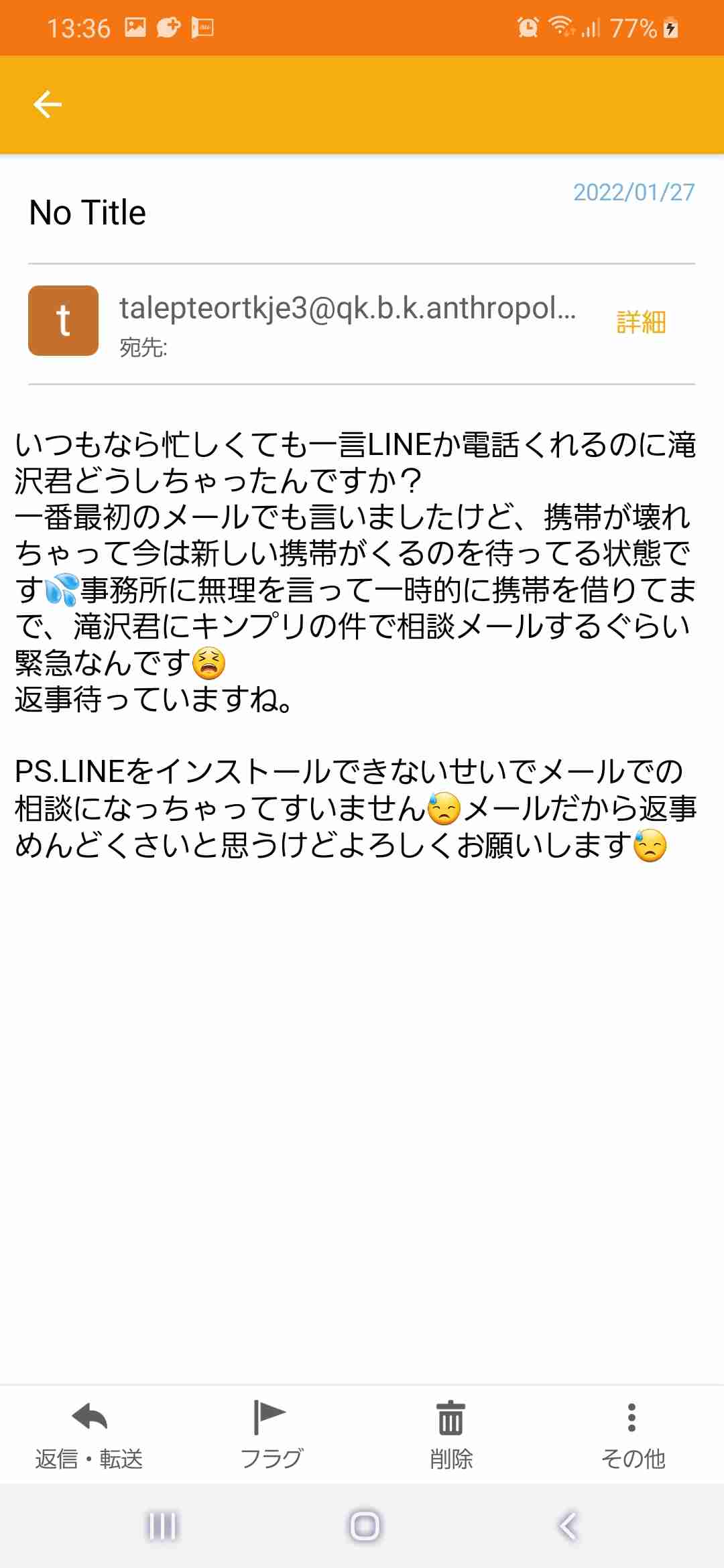724x1568 pixels.
Task: Open recent apps from the navigation bar
Action: (x=162, y=1526)
